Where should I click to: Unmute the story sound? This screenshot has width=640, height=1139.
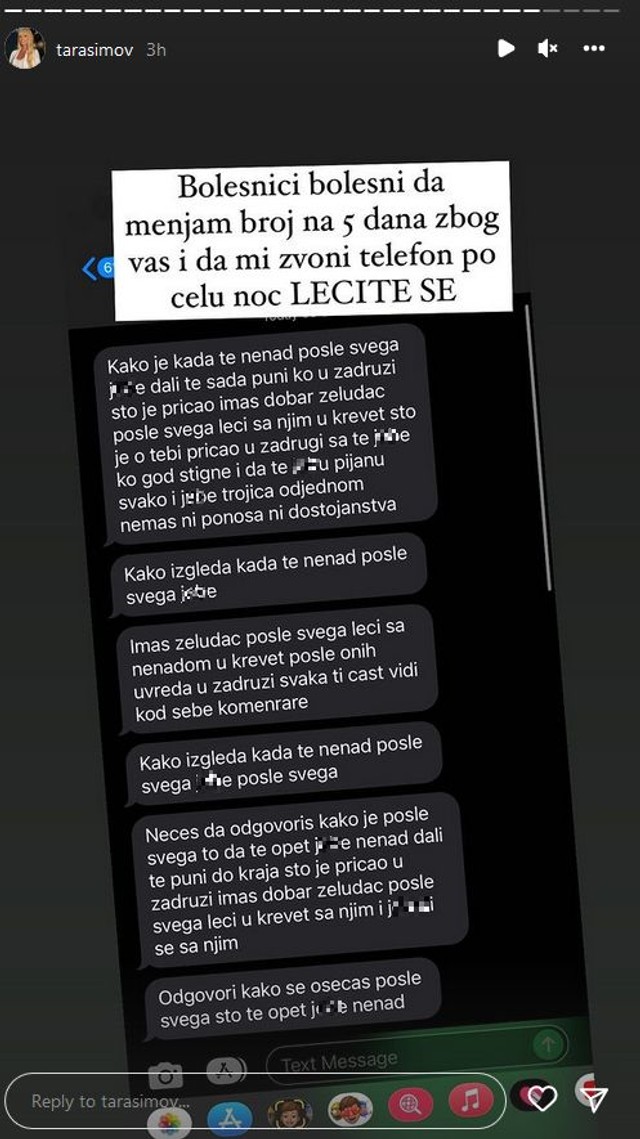(x=547, y=48)
